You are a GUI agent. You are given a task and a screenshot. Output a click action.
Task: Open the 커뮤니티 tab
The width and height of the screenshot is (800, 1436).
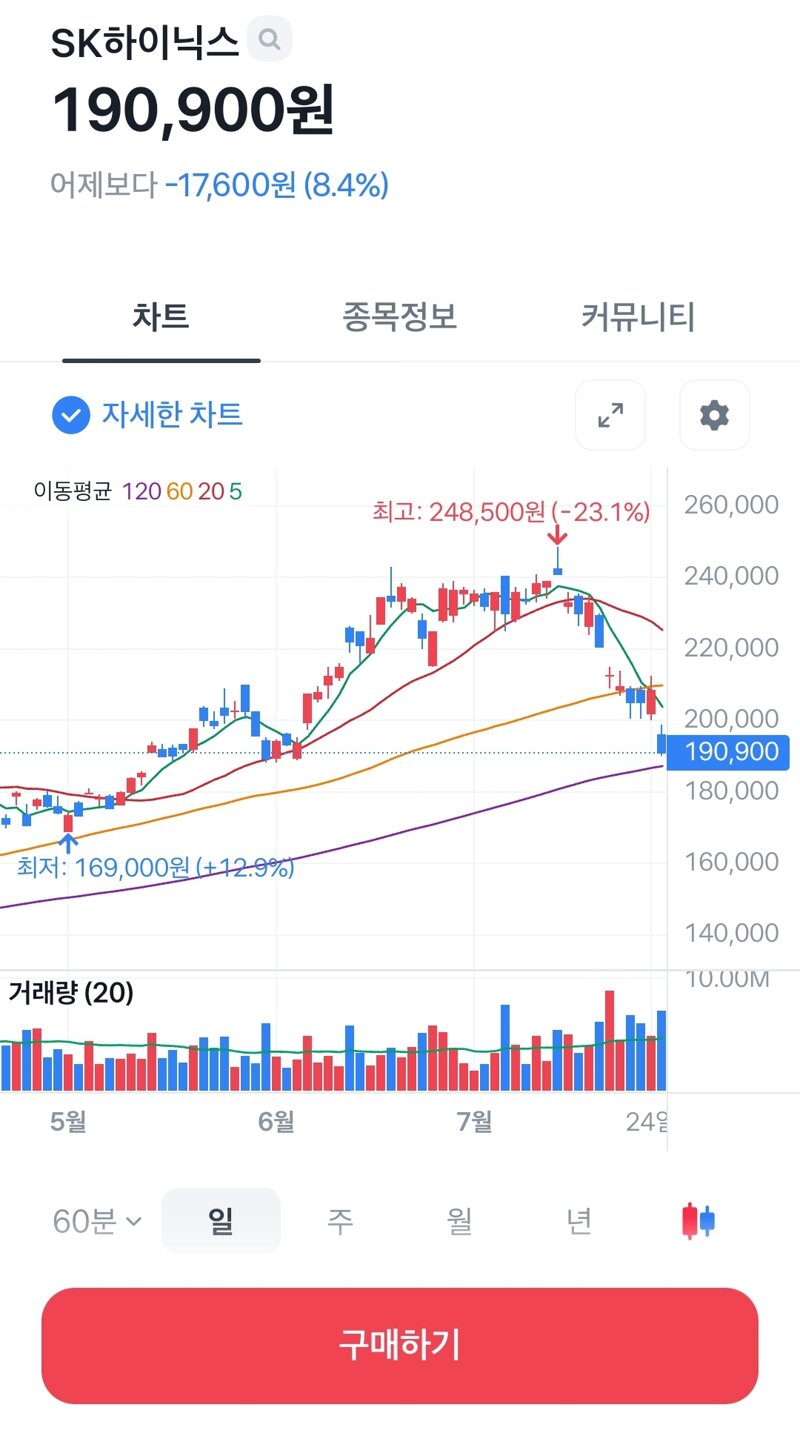click(x=638, y=317)
